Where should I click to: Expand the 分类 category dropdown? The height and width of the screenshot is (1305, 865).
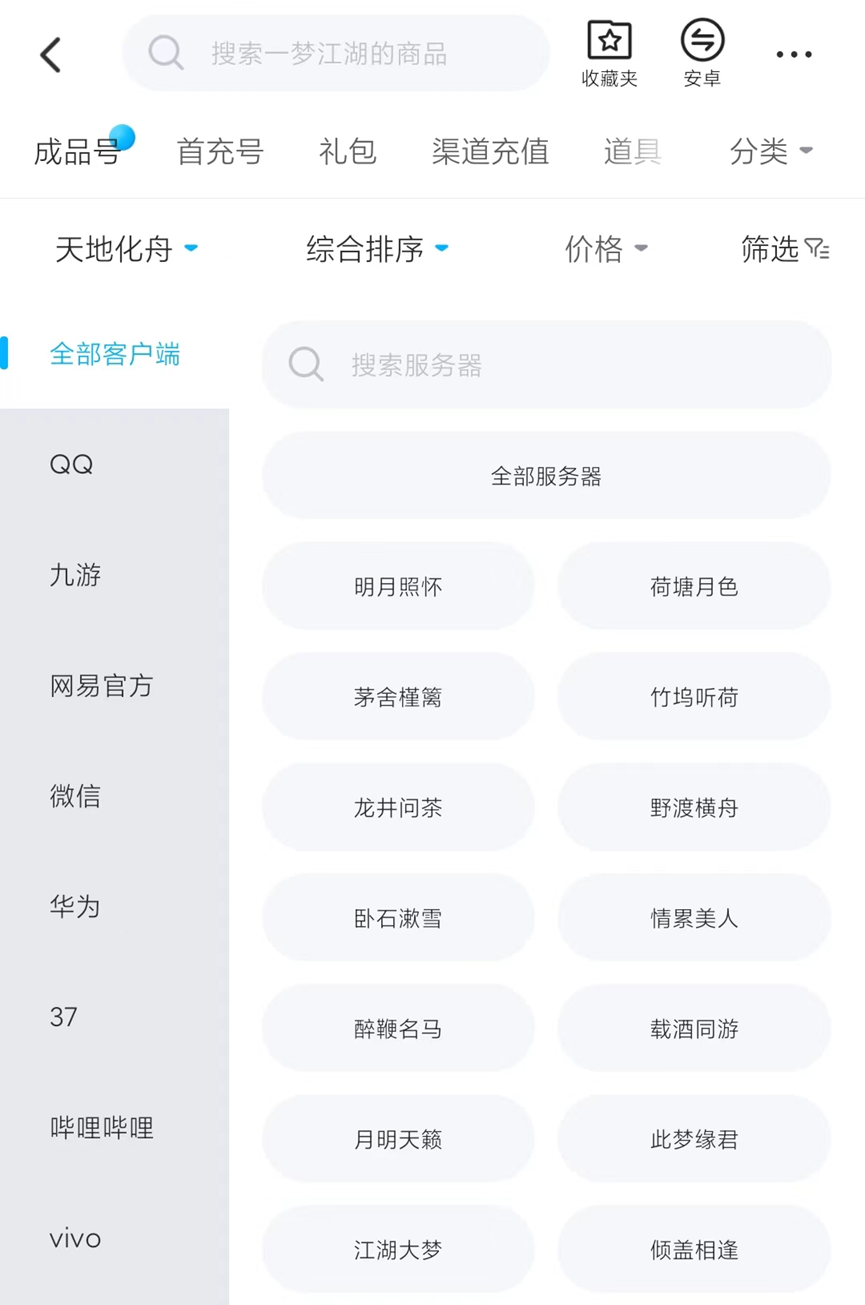click(x=770, y=151)
